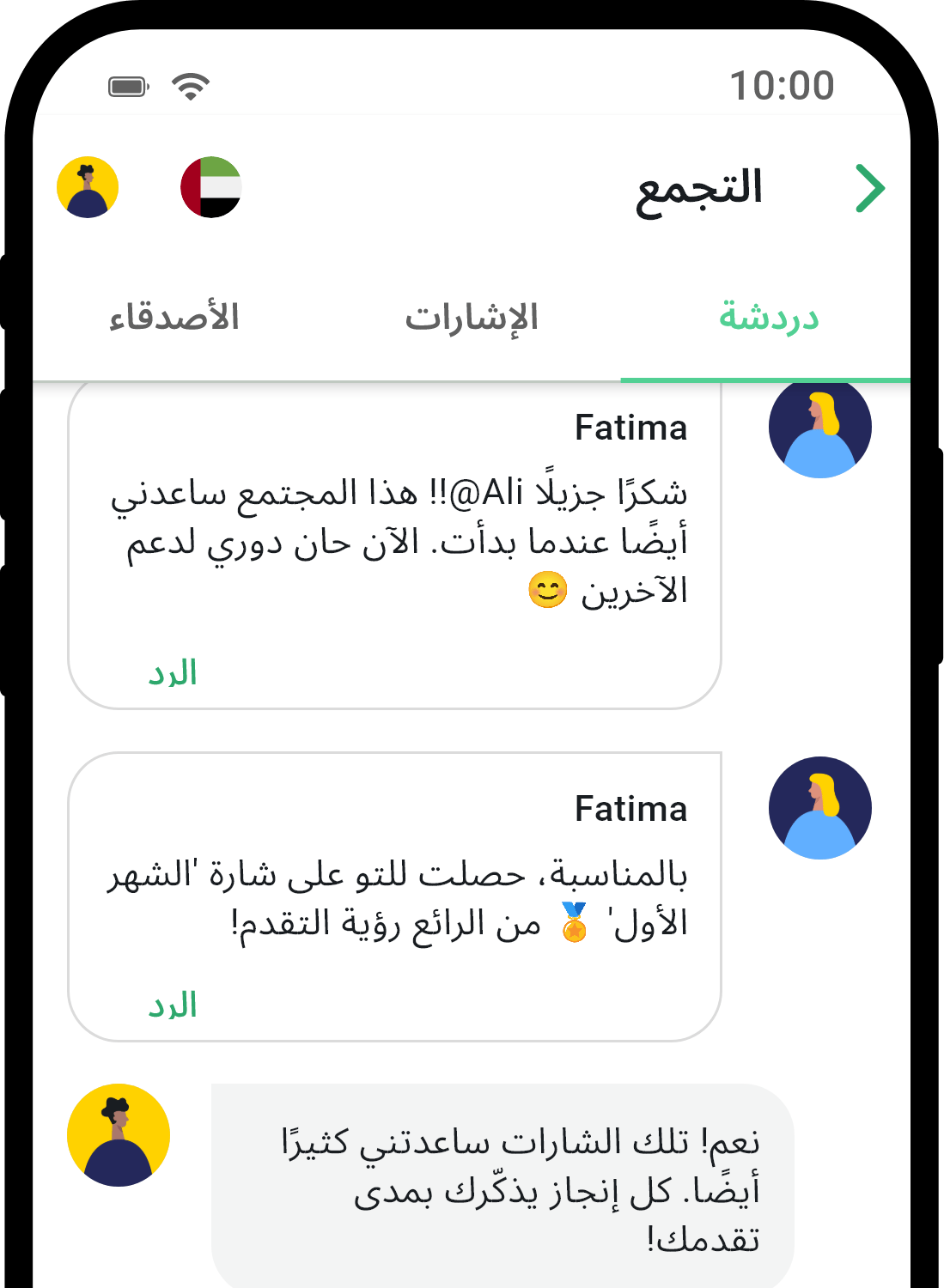Open your profile avatar in the header
This screenshot has width=944, height=1288.
coord(88,187)
